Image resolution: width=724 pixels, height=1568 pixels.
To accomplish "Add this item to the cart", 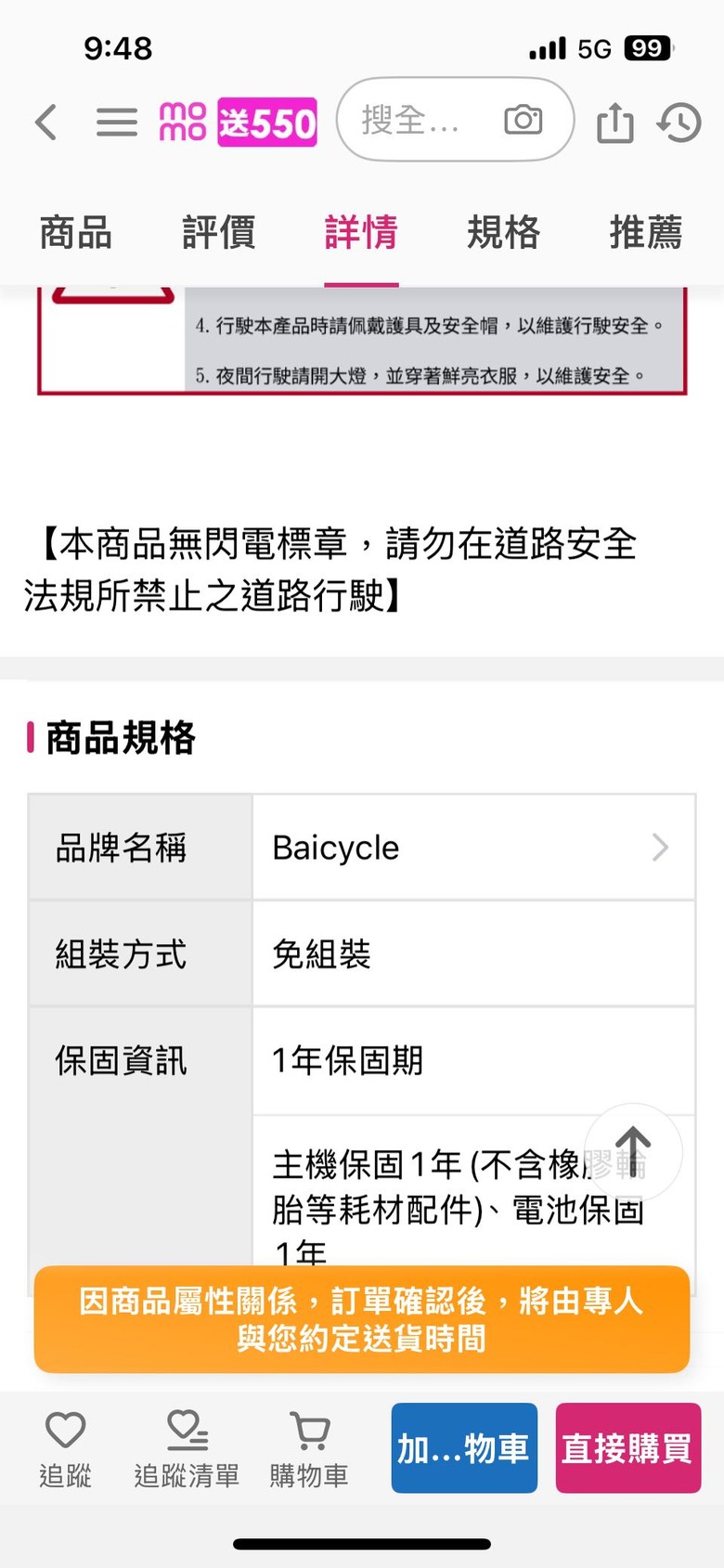I will 464,1448.
